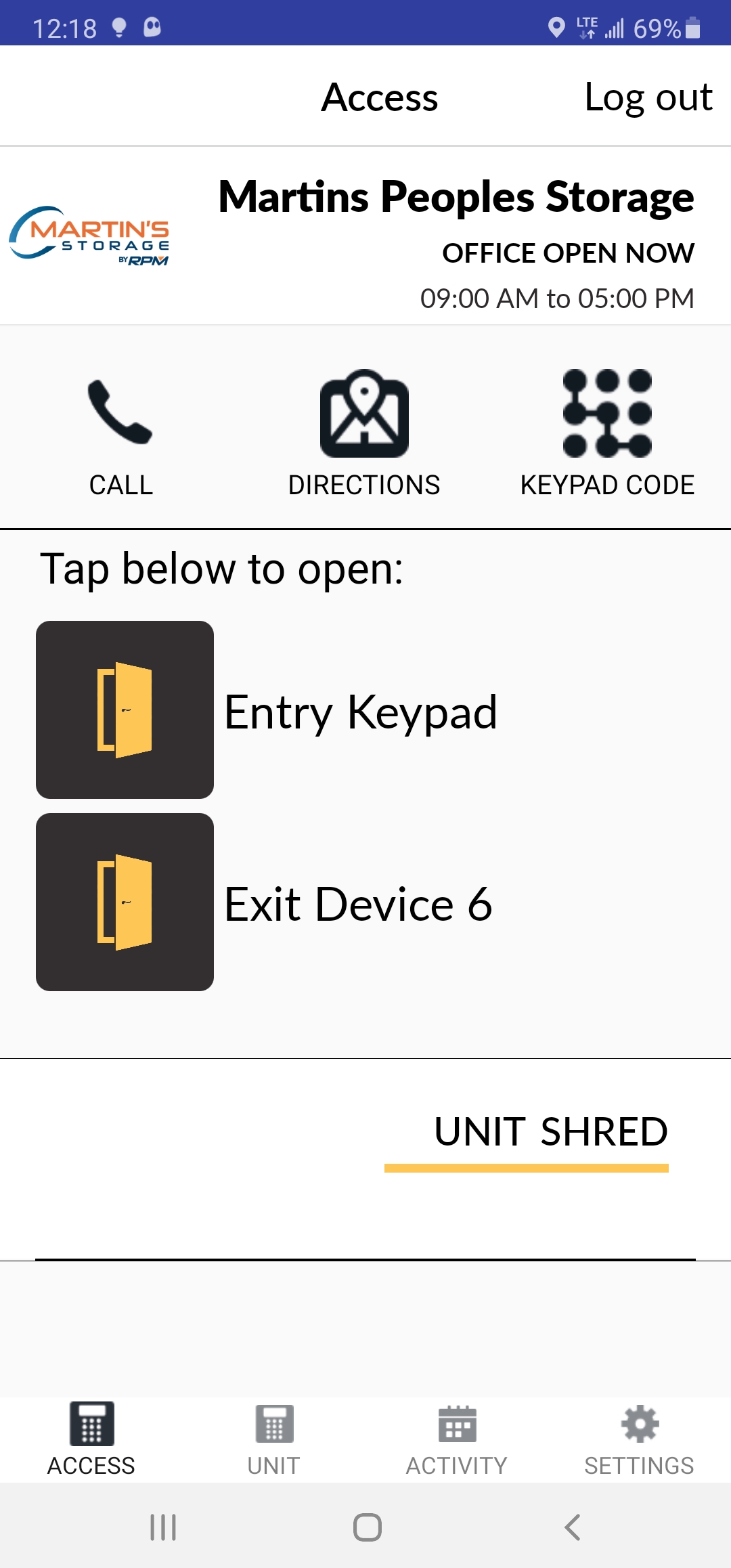Go to the home screen
Screen dimensions: 731x1568
coord(368,1527)
